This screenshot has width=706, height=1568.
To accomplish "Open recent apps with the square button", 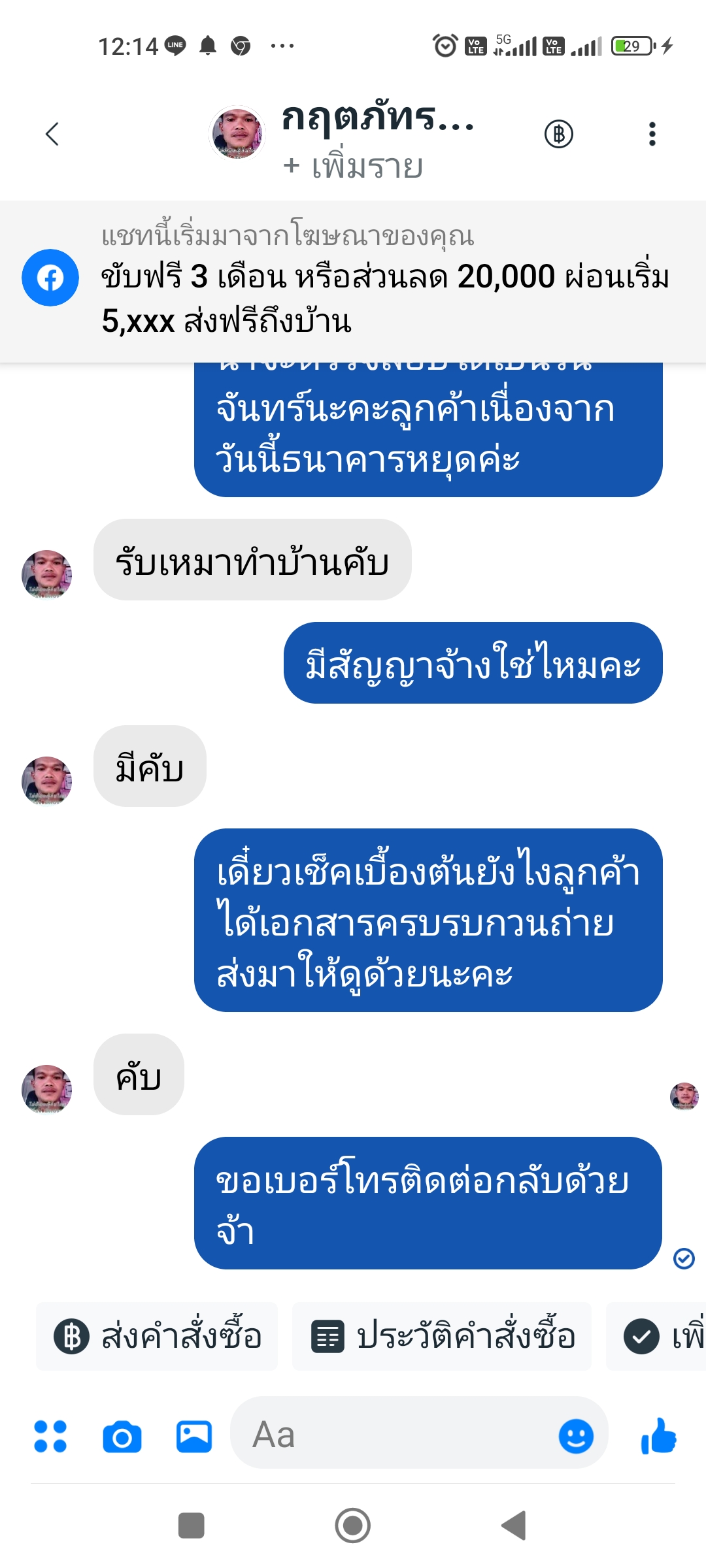I will [x=192, y=1526].
